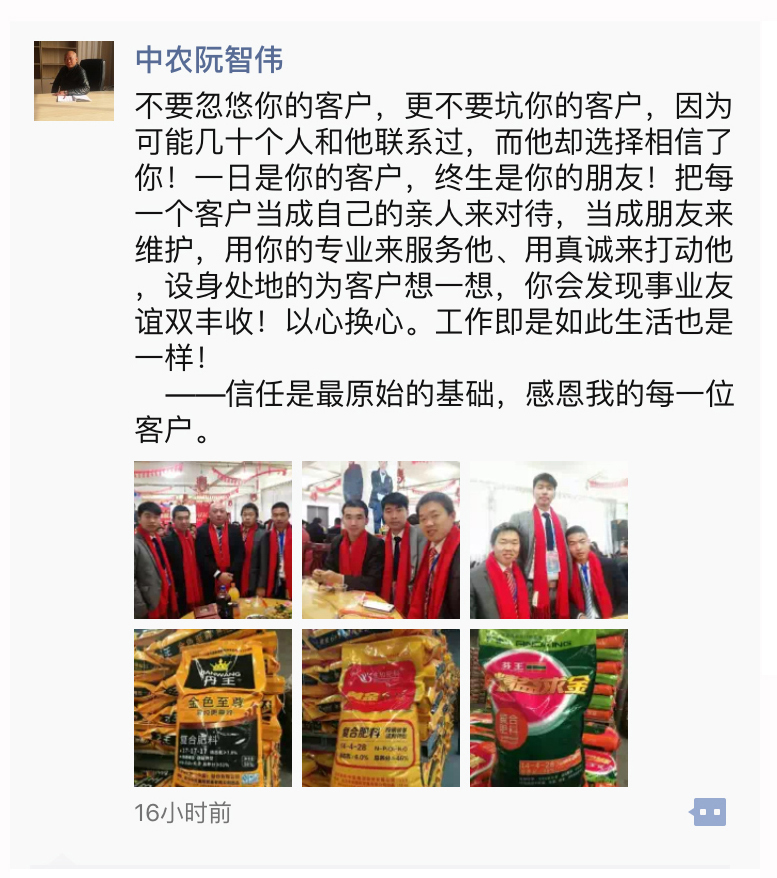777x878 pixels.
Task: View the second photo of three men at table
Action: [x=381, y=540]
